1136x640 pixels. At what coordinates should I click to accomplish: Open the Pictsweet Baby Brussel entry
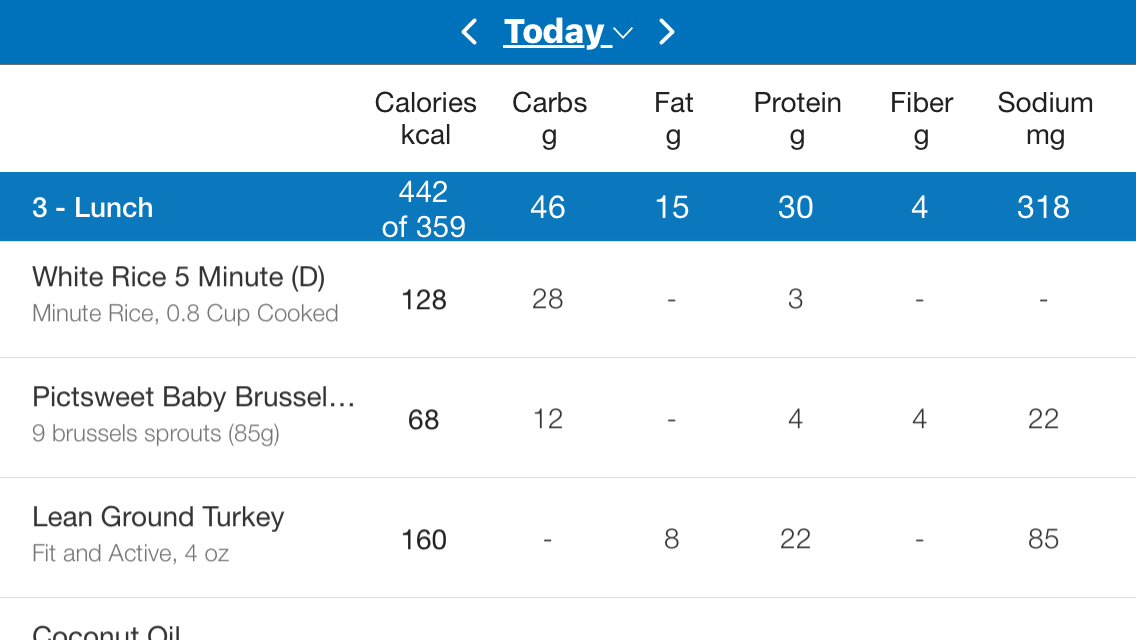click(193, 414)
